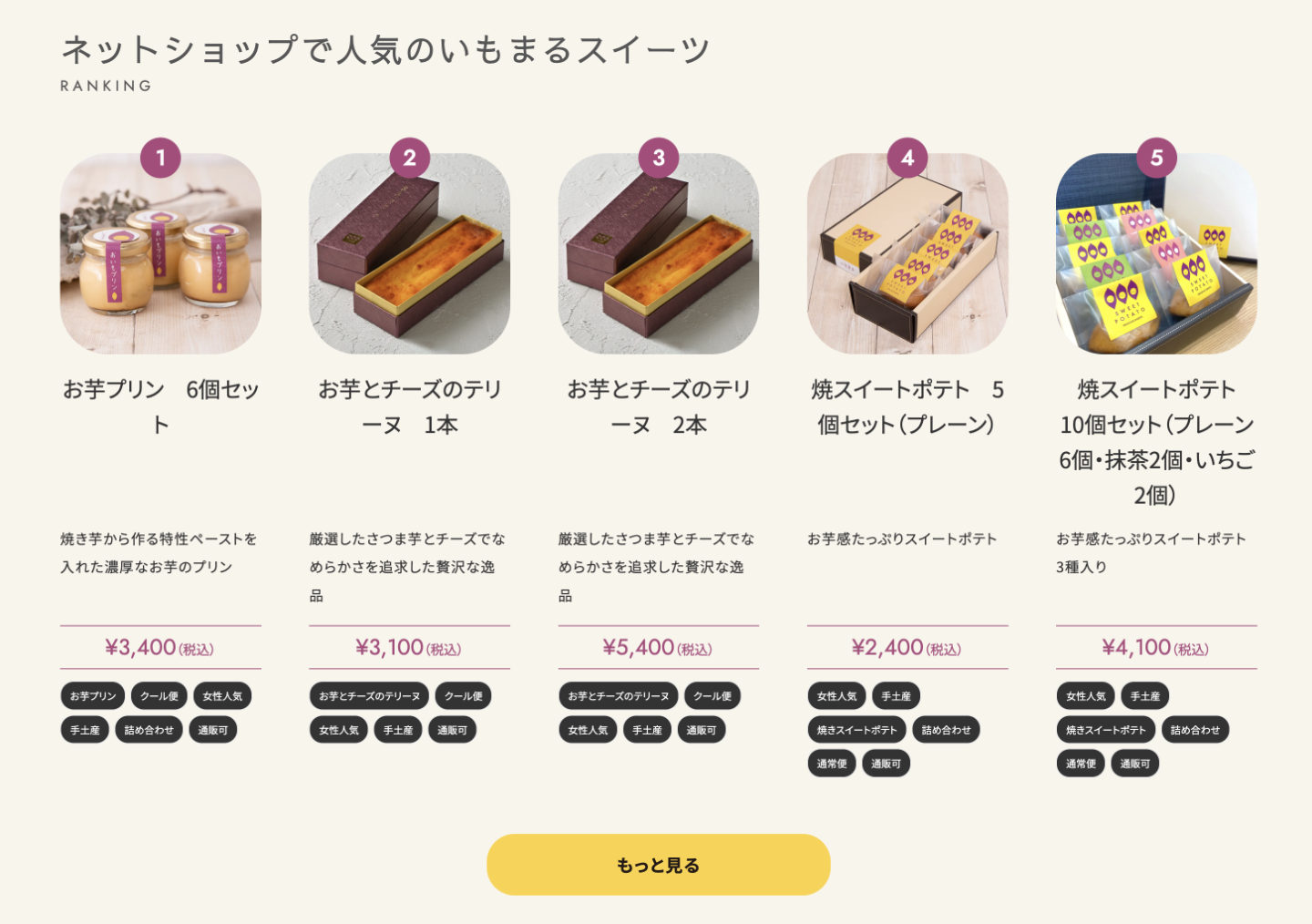The image size is (1312, 924).
Task: Open the お芋とチーズのテリーヌ 2本 product card
Action: [658, 254]
